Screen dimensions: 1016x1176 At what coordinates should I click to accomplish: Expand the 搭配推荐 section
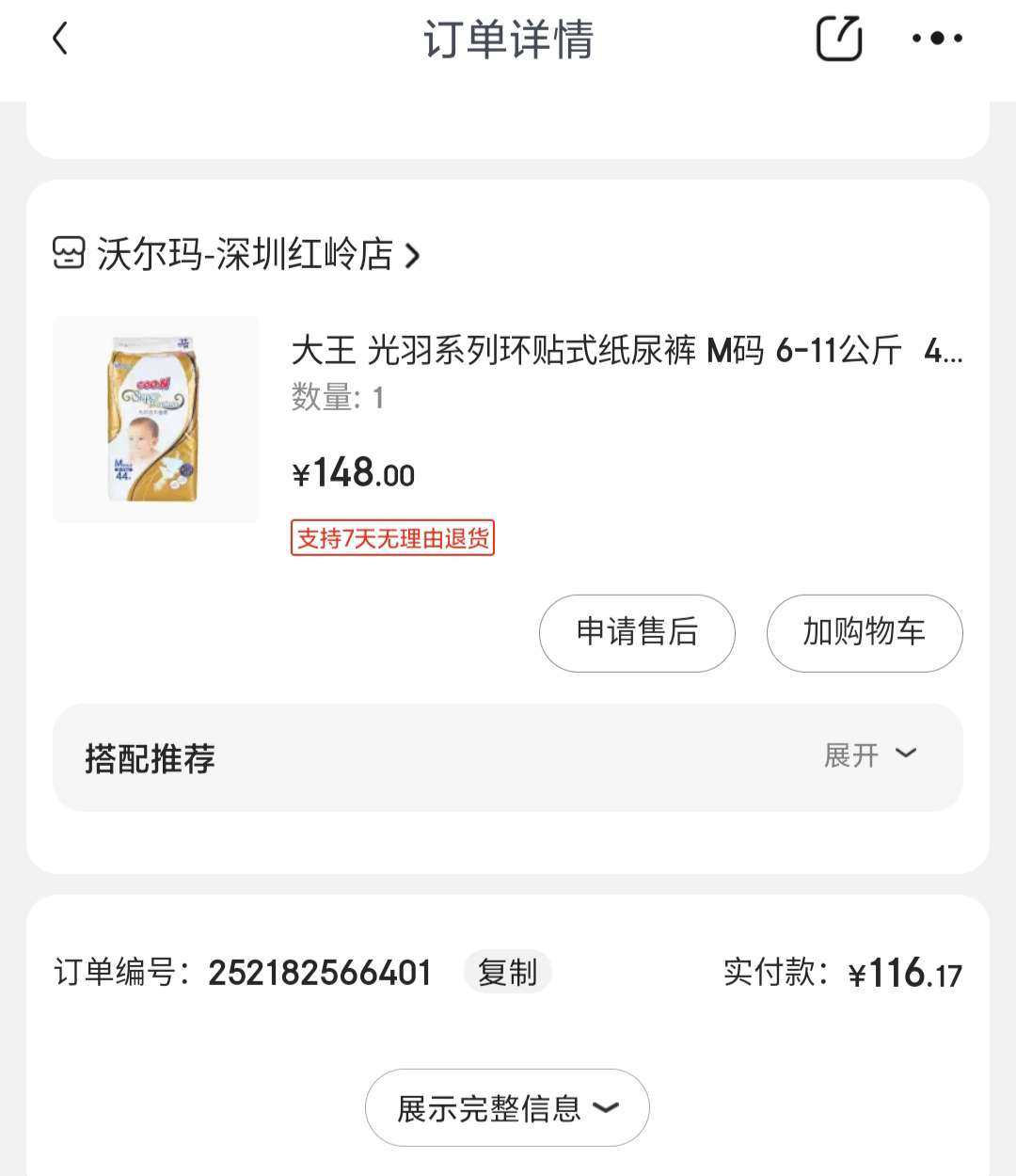click(x=869, y=755)
